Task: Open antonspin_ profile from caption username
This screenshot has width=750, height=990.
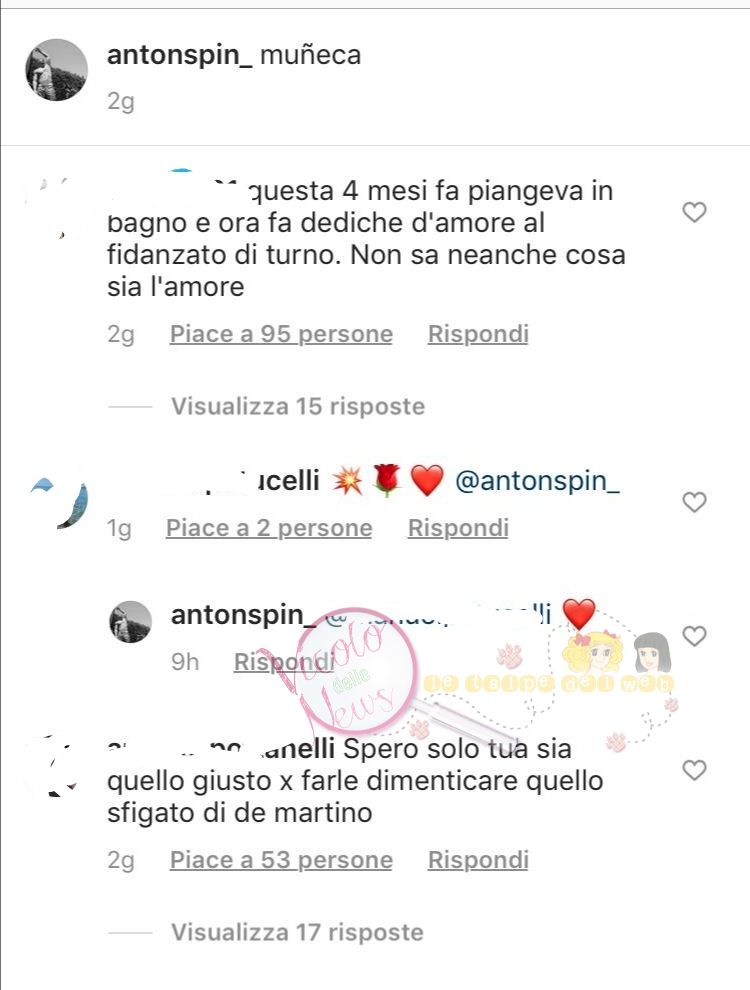Action: [x=179, y=55]
